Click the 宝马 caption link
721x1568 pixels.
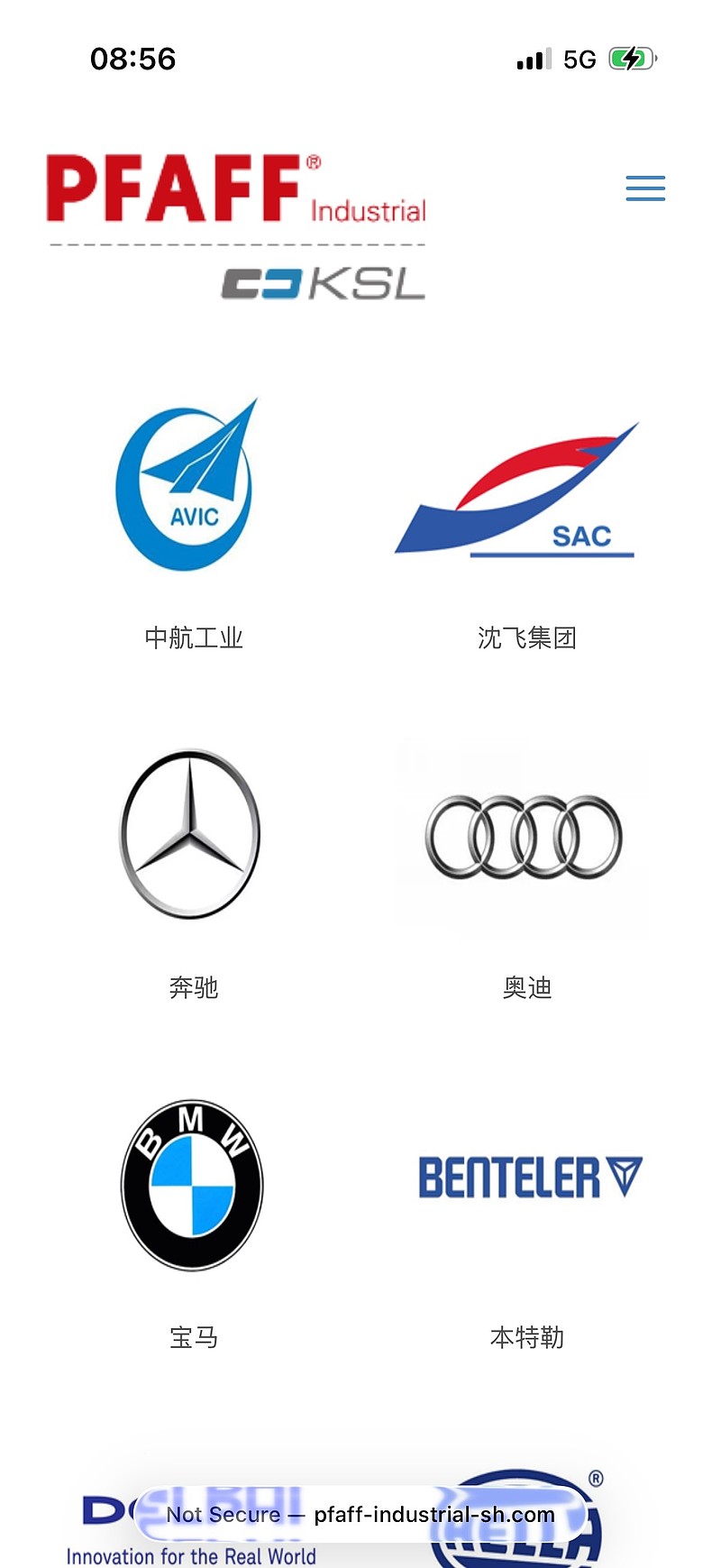point(191,1338)
